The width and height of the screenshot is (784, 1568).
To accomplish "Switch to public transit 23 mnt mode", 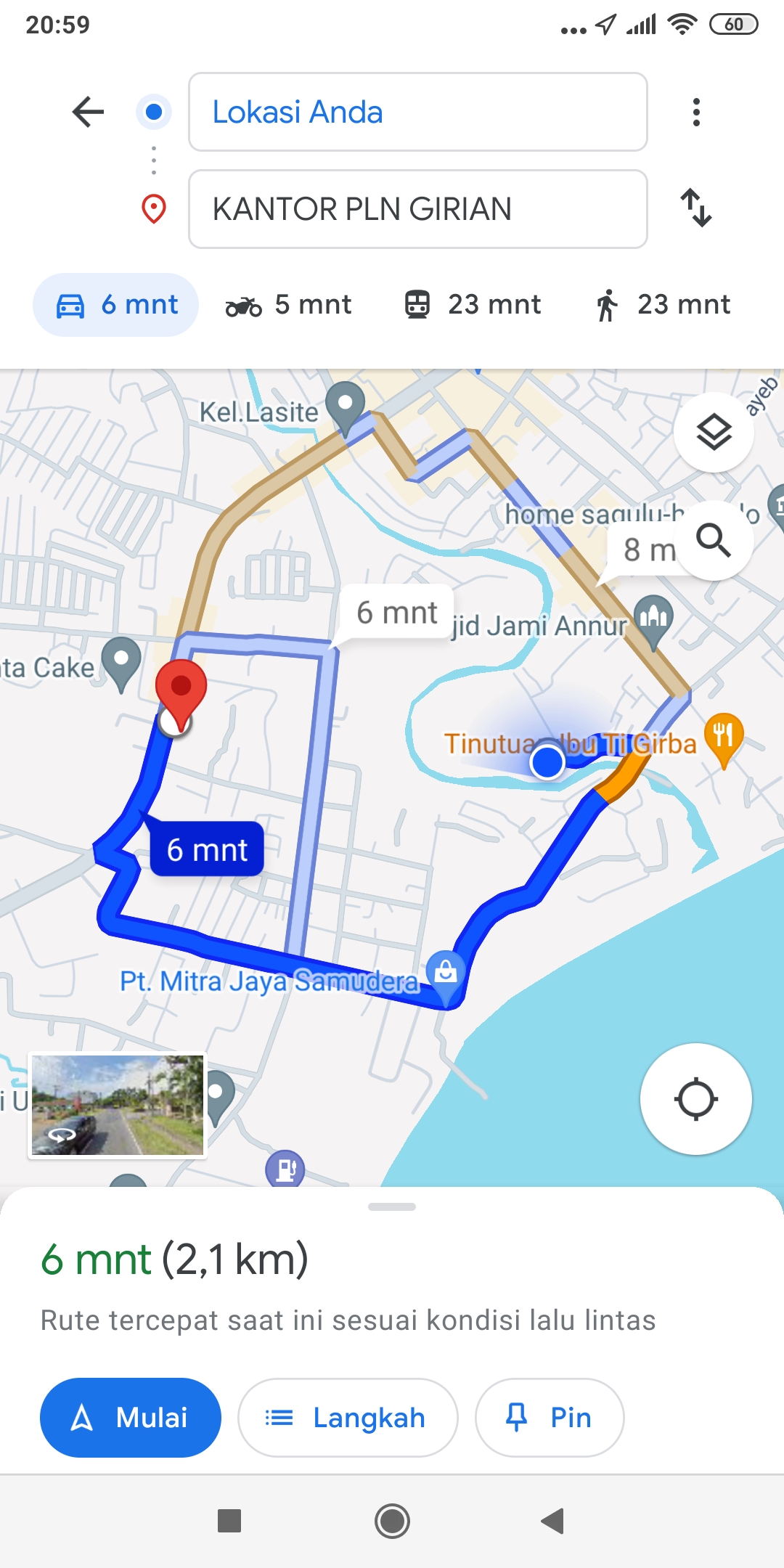I will pos(473,305).
